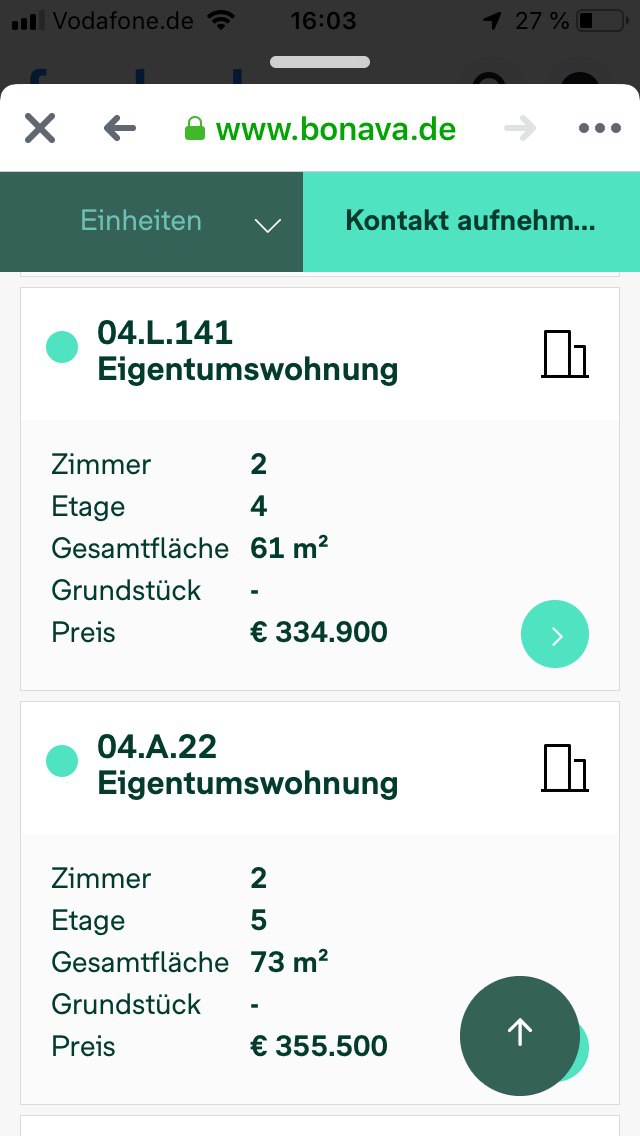Tap the www.bonava.de address bar

[x=320, y=129]
